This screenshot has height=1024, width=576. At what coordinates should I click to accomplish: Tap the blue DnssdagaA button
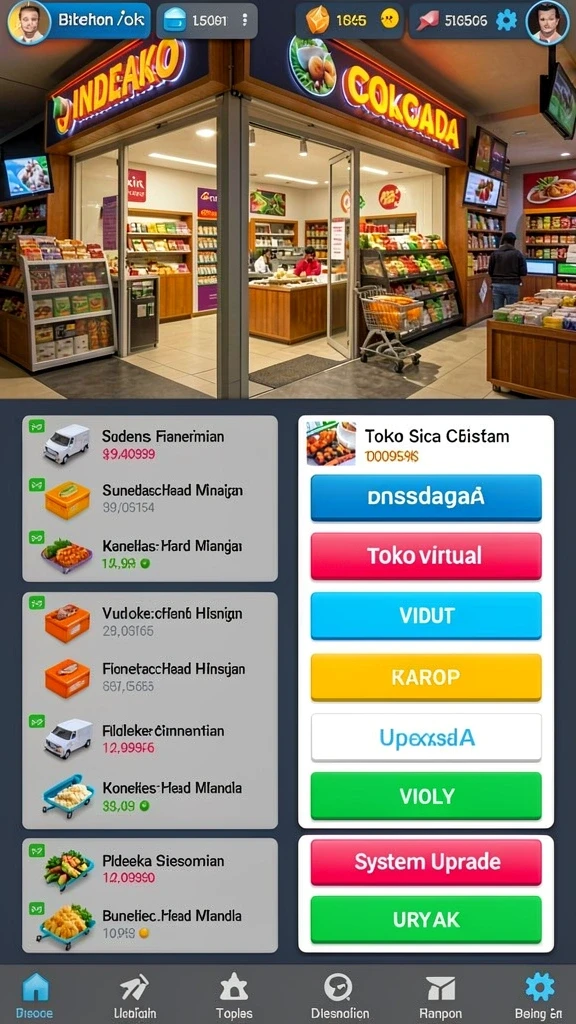(x=426, y=498)
